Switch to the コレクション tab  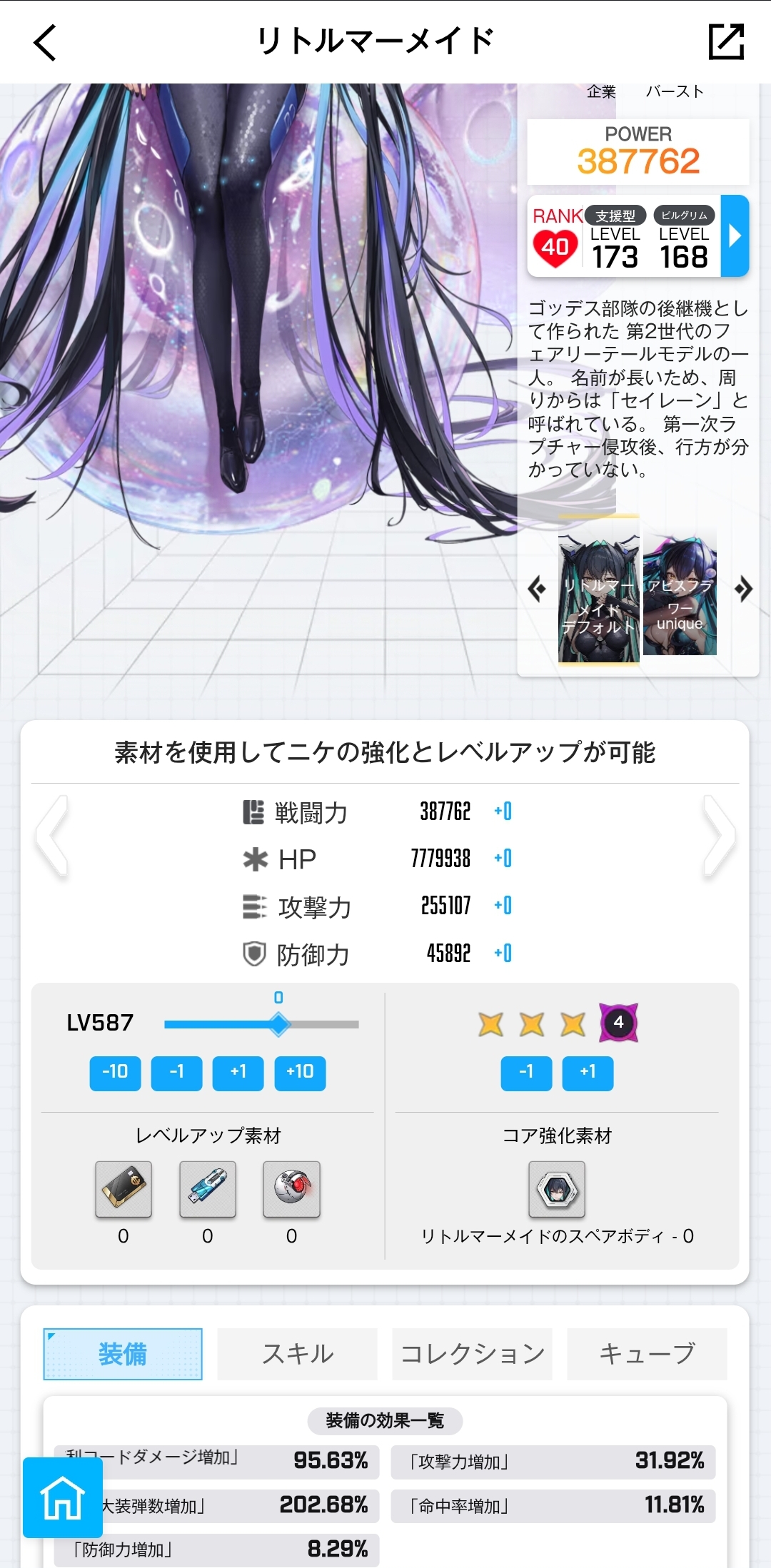[x=472, y=1354]
